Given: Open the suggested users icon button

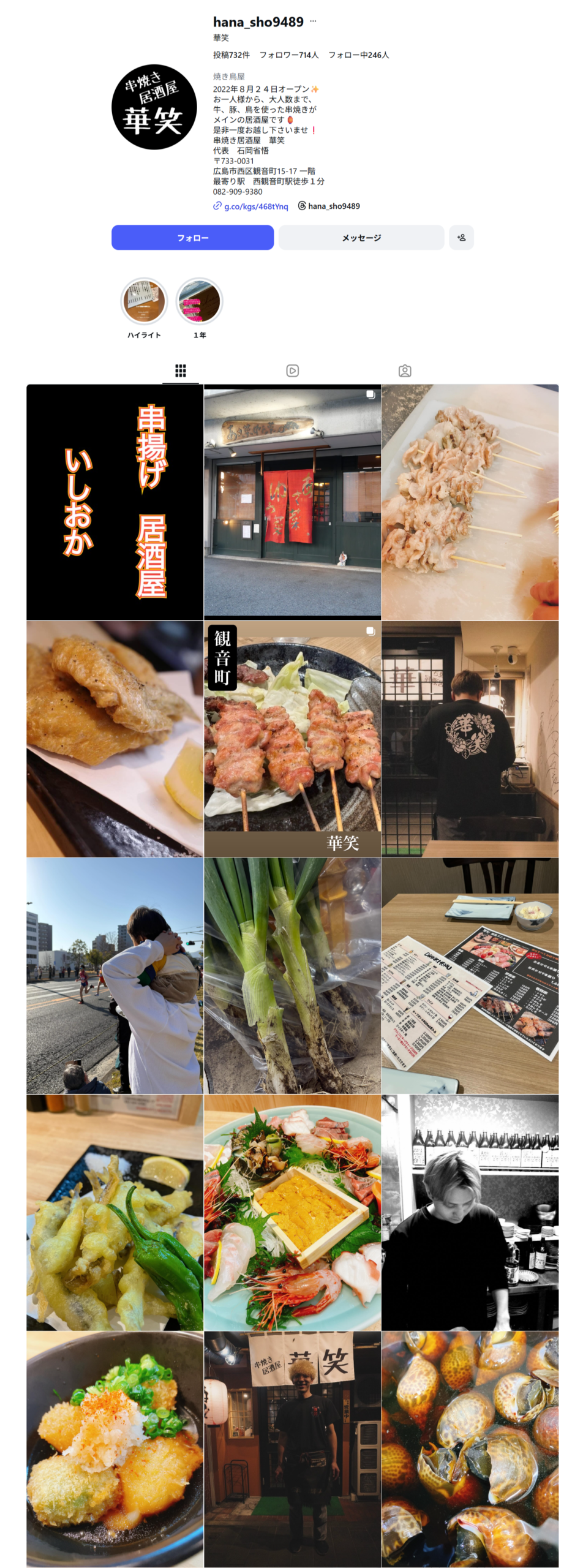Looking at the screenshot, I should tap(461, 238).
